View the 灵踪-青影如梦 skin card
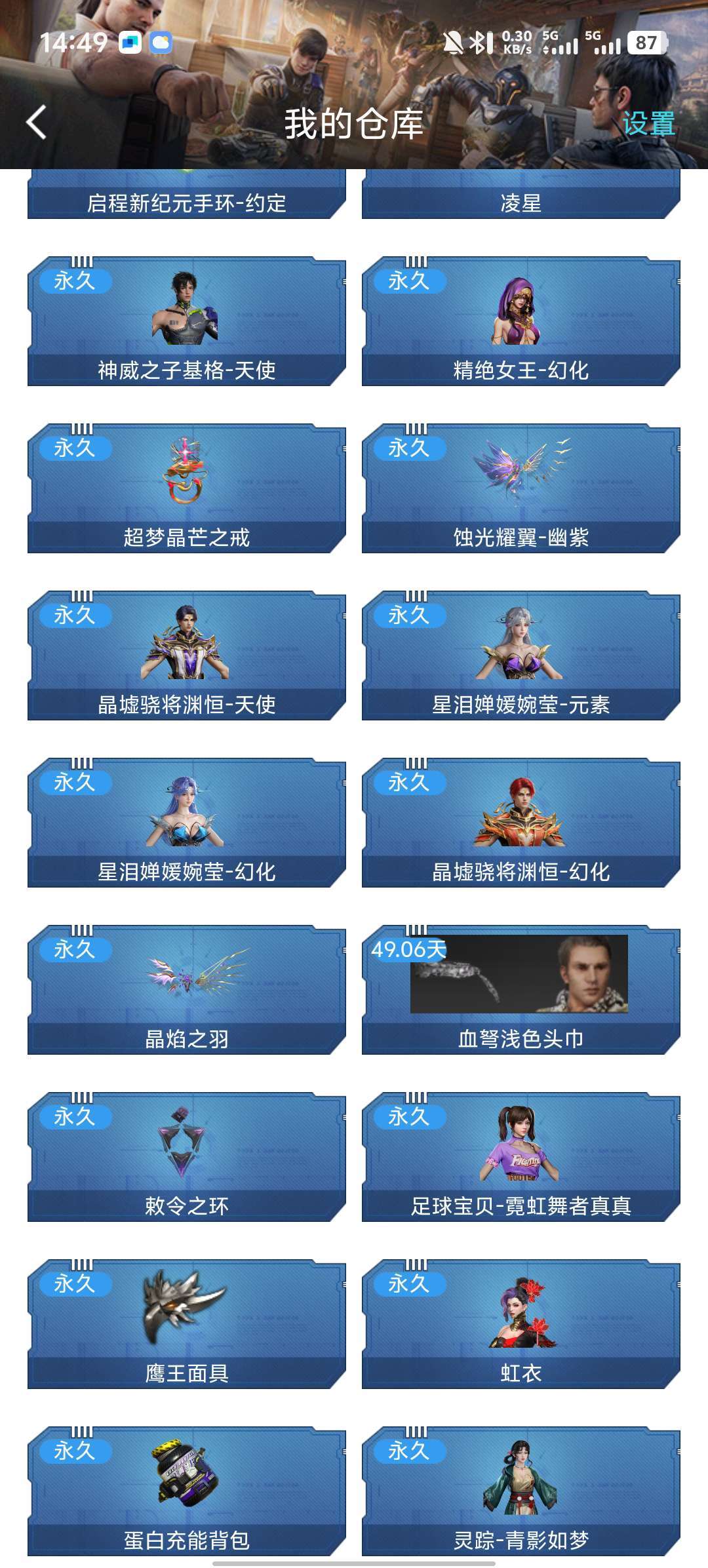This screenshot has width=708, height=1568. pyautogui.click(x=521, y=1491)
